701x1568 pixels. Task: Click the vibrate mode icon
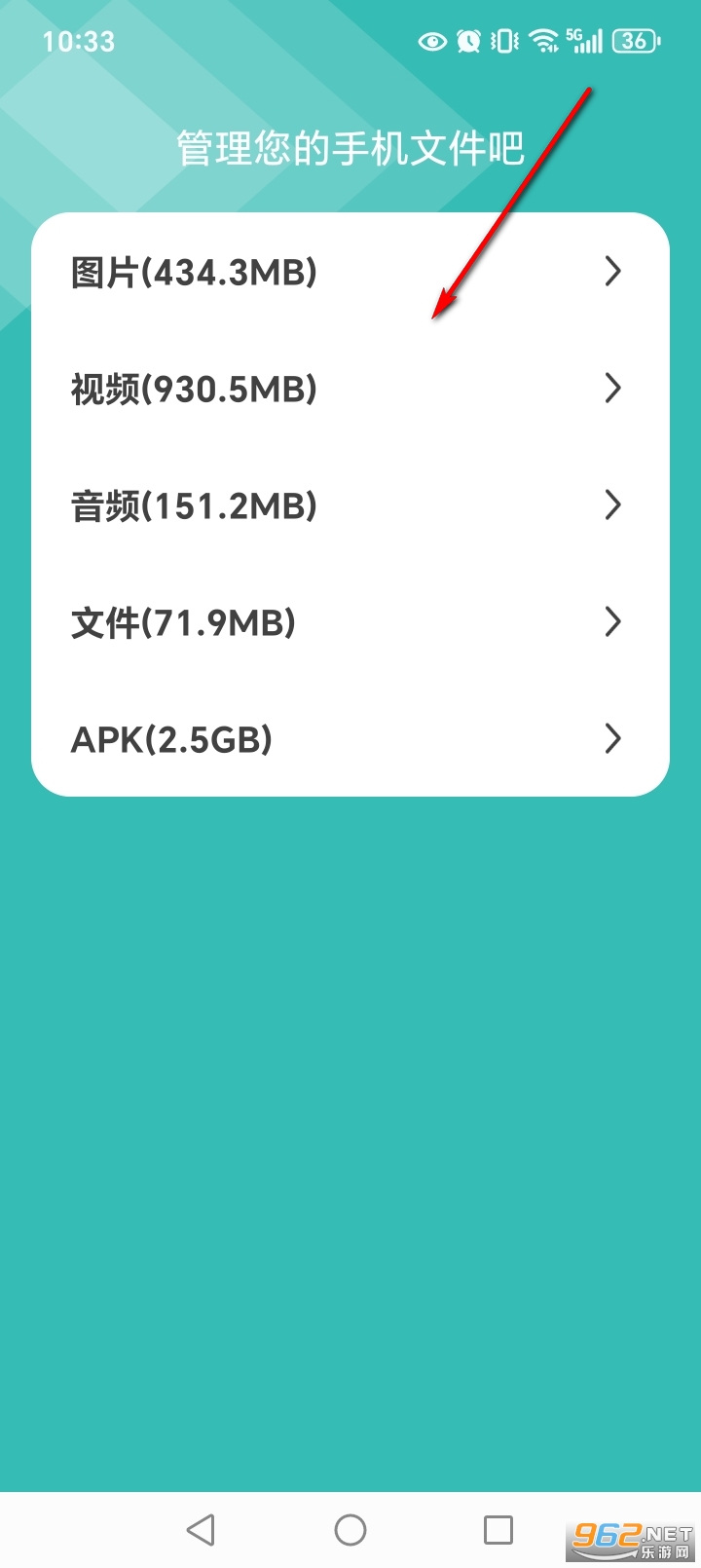click(502, 41)
